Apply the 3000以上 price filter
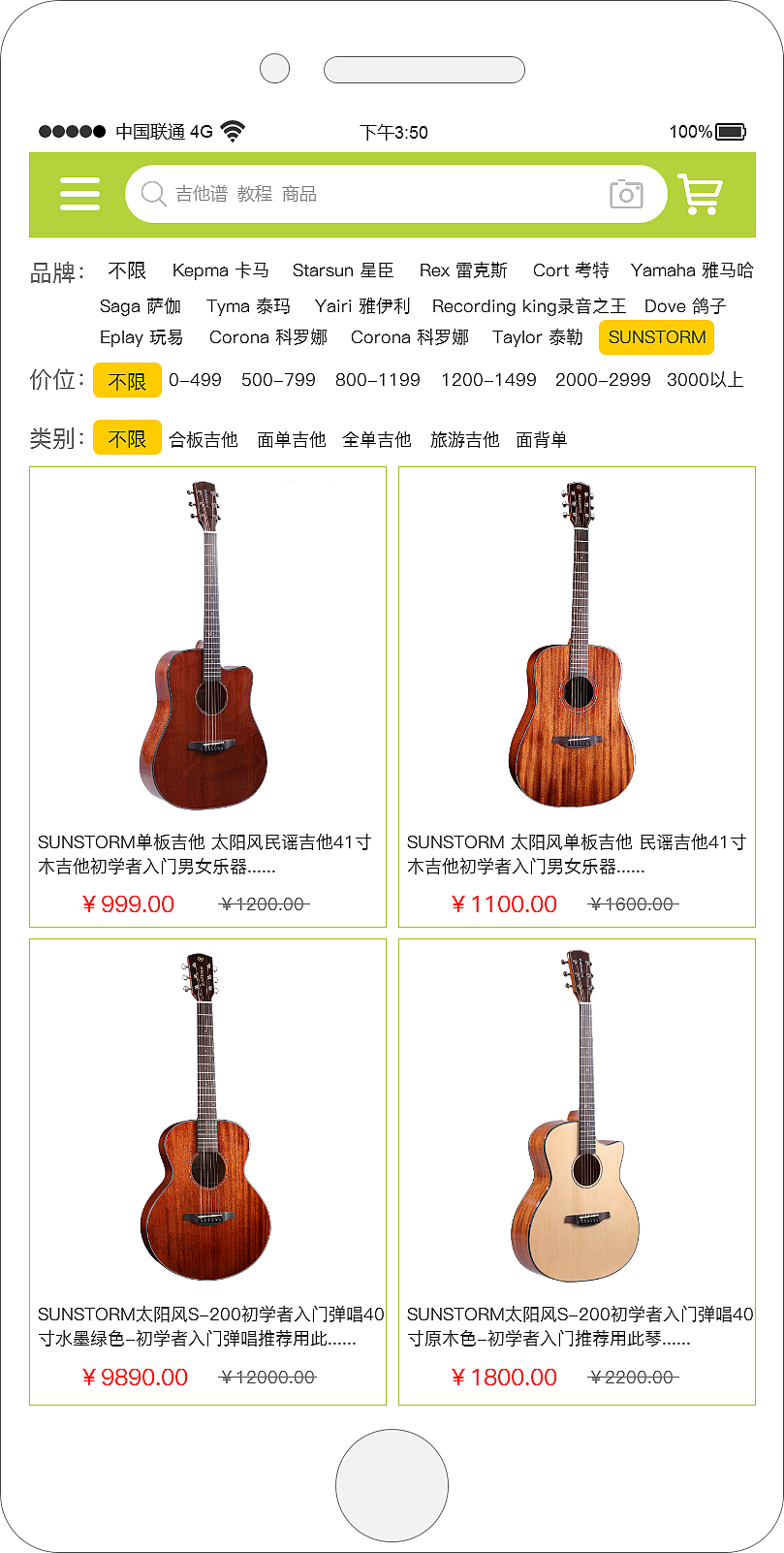This screenshot has width=784, height=1553. [x=706, y=380]
